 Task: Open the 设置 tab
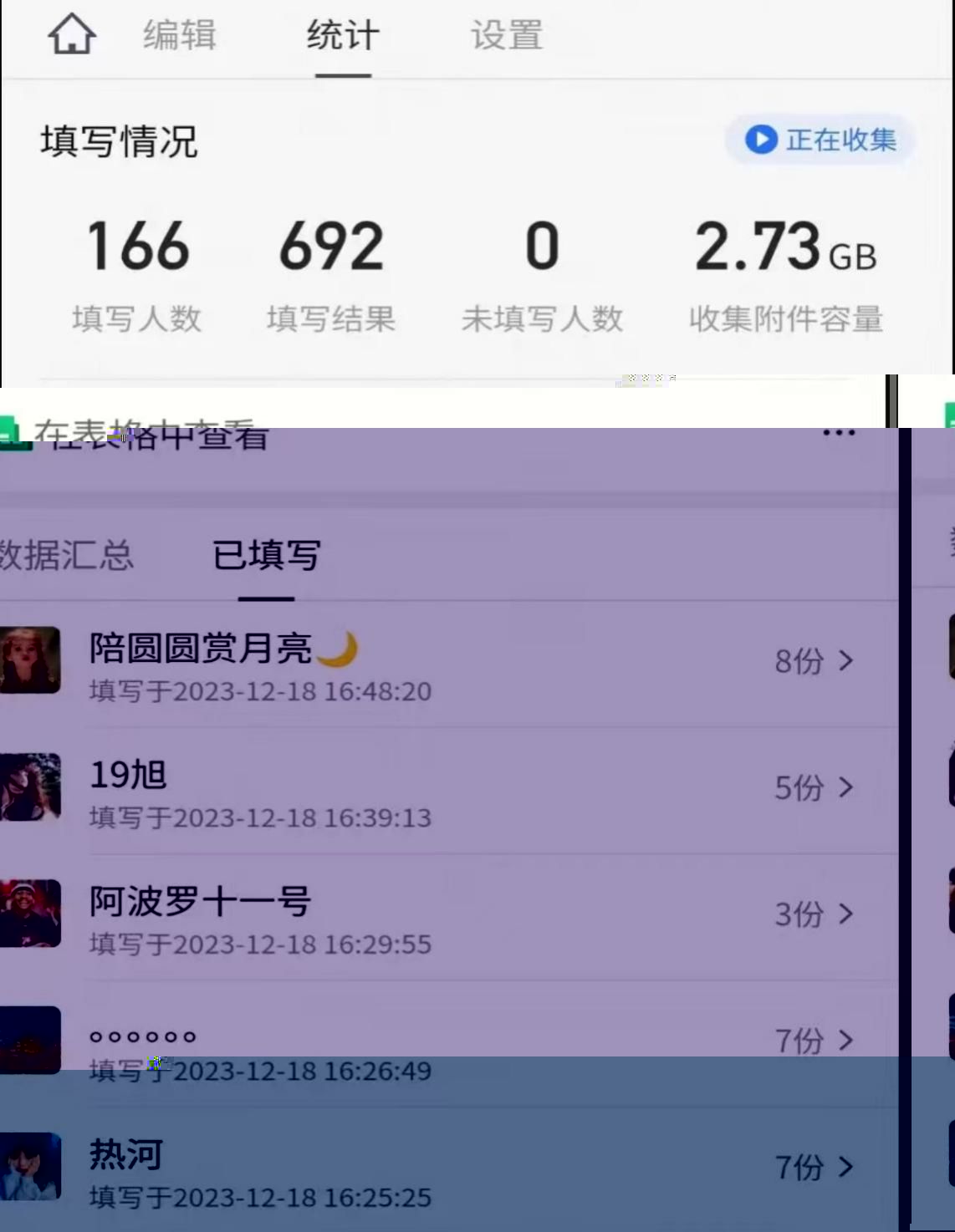click(507, 36)
